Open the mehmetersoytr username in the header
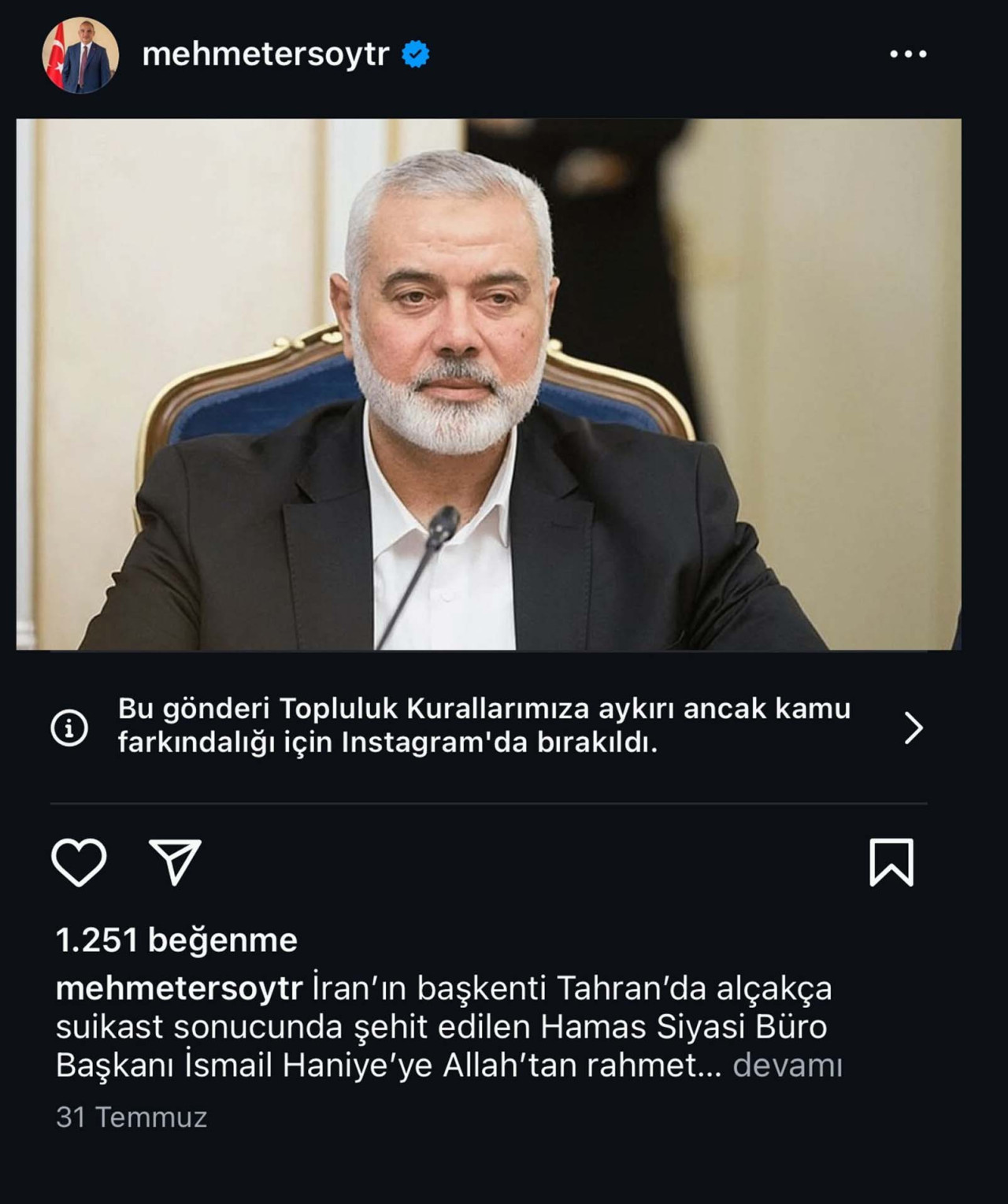Viewport: 1008px width, 1204px height. (265, 54)
